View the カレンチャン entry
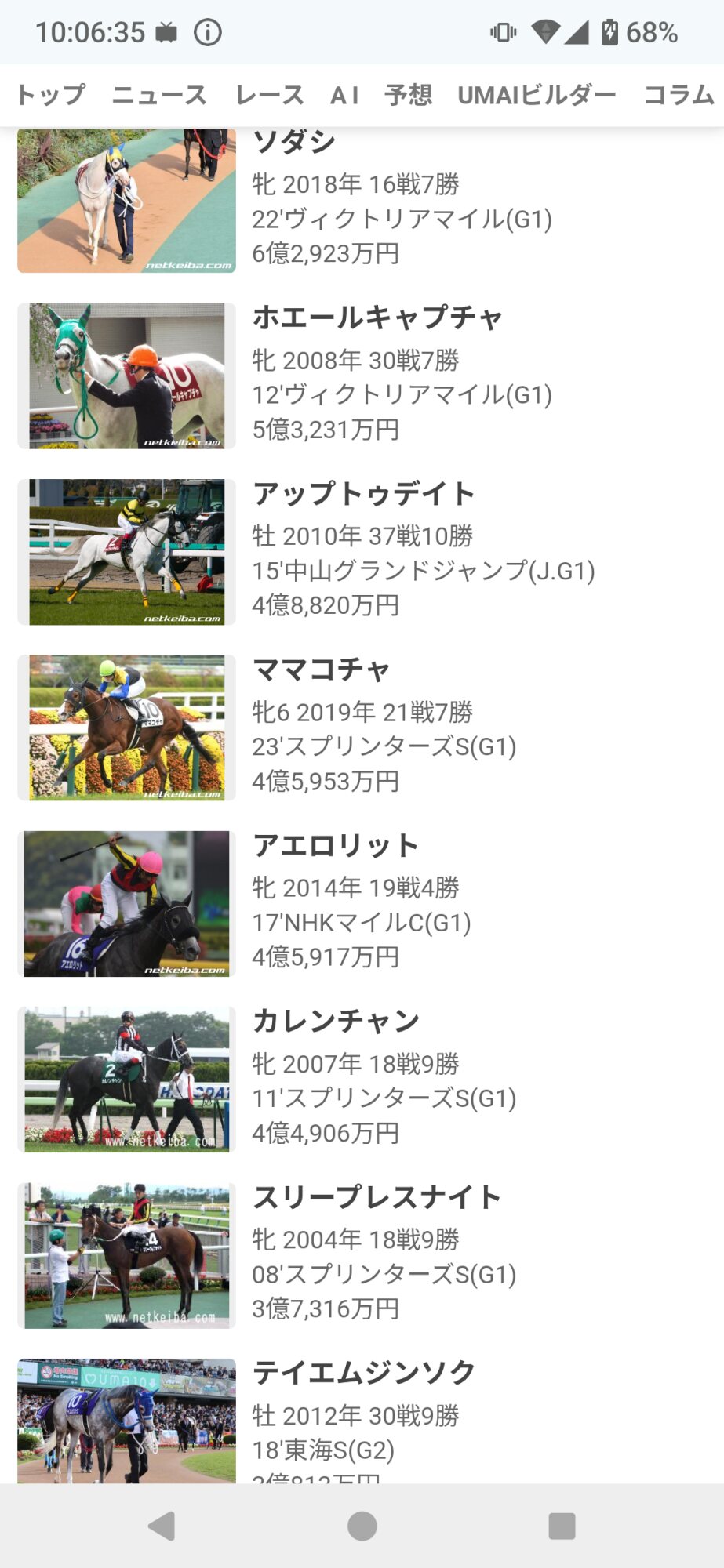This screenshot has width=724, height=1568. point(362,1080)
